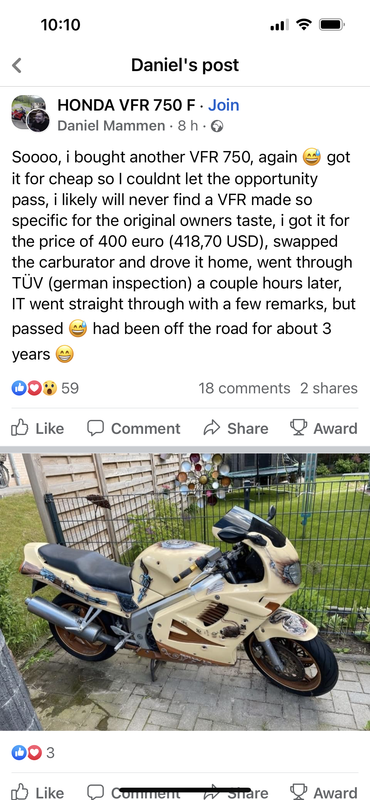This screenshot has height=800, width=370.
Task: Open Daniel Mammen's profile
Action: (x=111, y=126)
